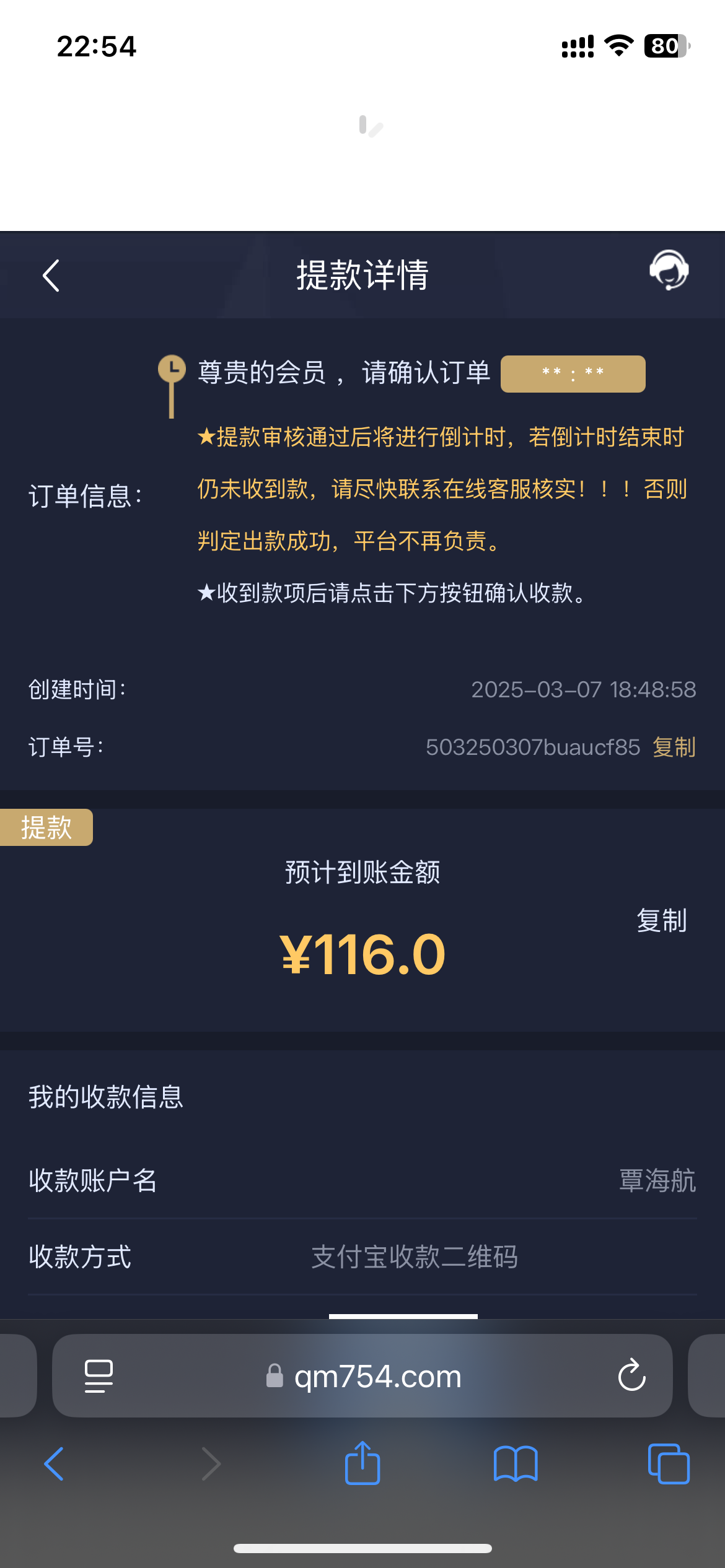Show all open Safari tabs
This screenshot has height=1568, width=725.
(x=669, y=1464)
